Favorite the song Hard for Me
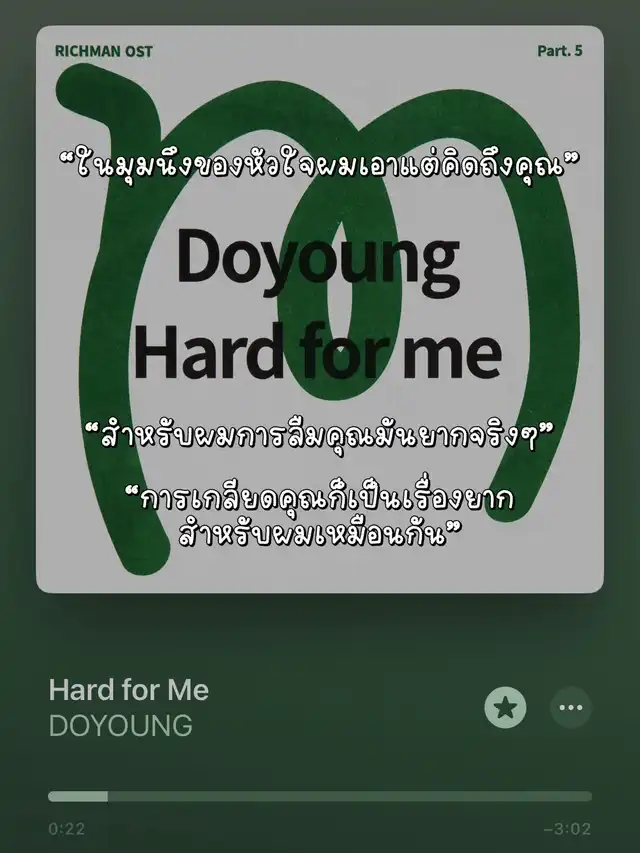This screenshot has width=640, height=853. click(505, 708)
